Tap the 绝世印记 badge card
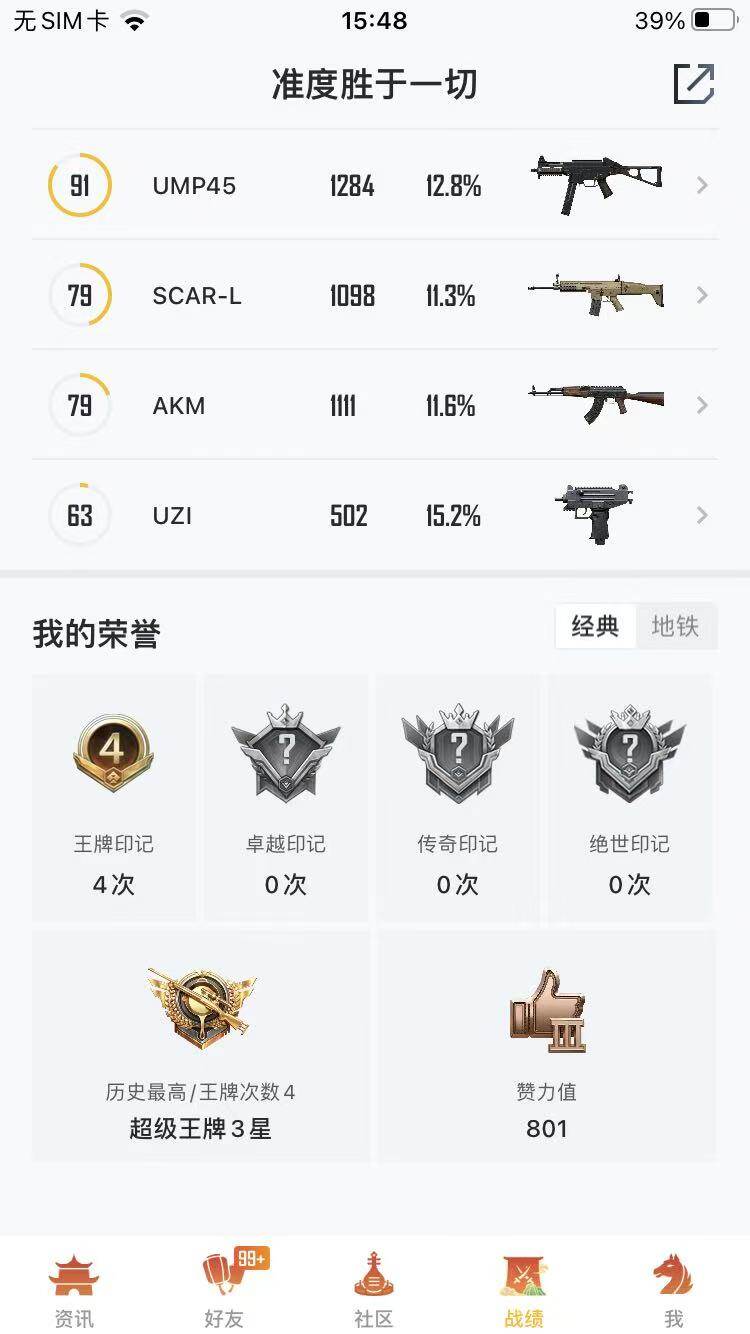This screenshot has height=1334, width=750. (x=630, y=797)
